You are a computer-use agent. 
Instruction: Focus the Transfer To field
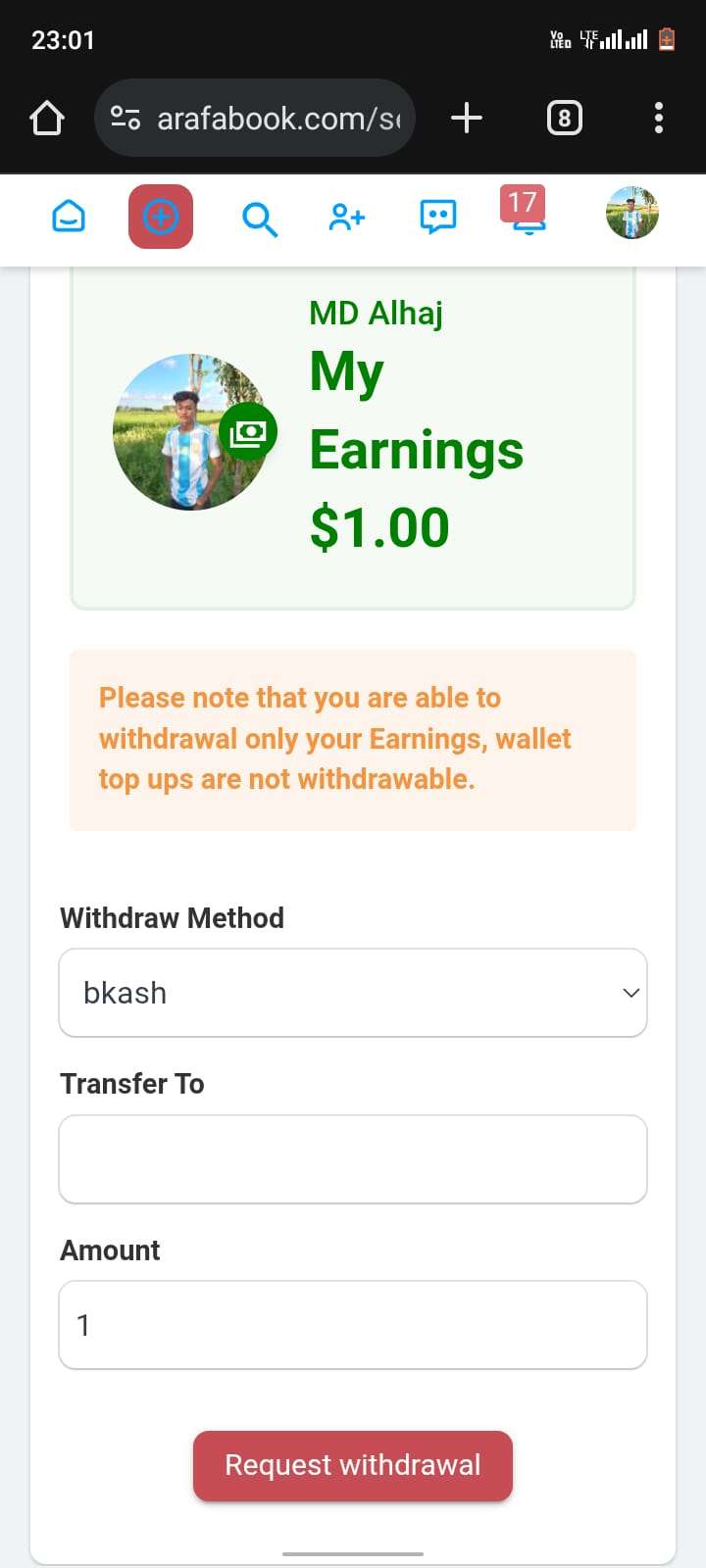(353, 1159)
